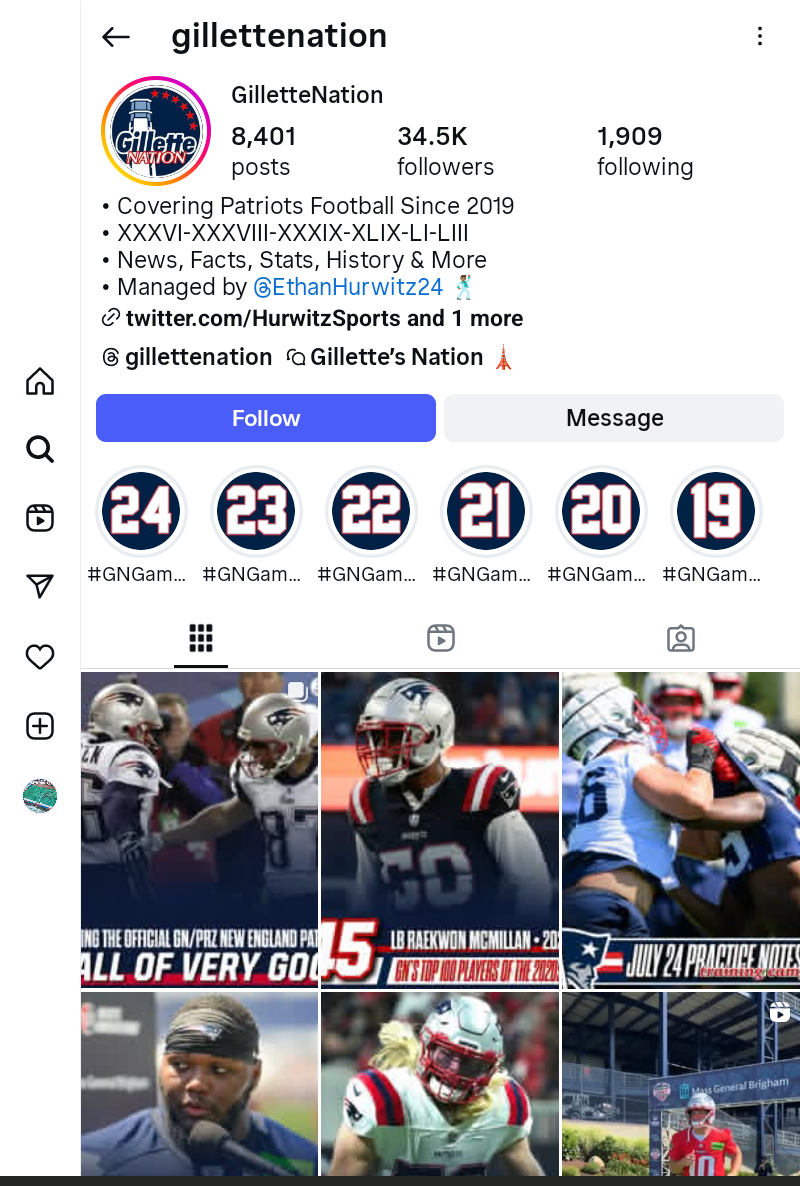View GilletteNation's profile picture story
The height and width of the screenshot is (1186, 800).
click(x=156, y=131)
